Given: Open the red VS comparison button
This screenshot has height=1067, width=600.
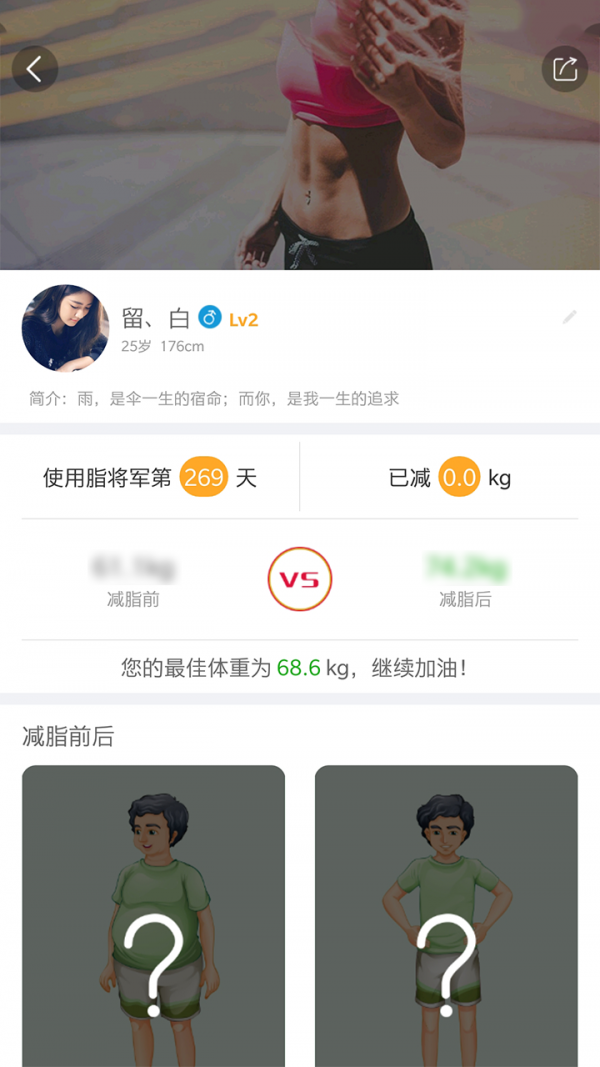Looking at the screenshot, I should pyautogui.click(x=300, y=580).
